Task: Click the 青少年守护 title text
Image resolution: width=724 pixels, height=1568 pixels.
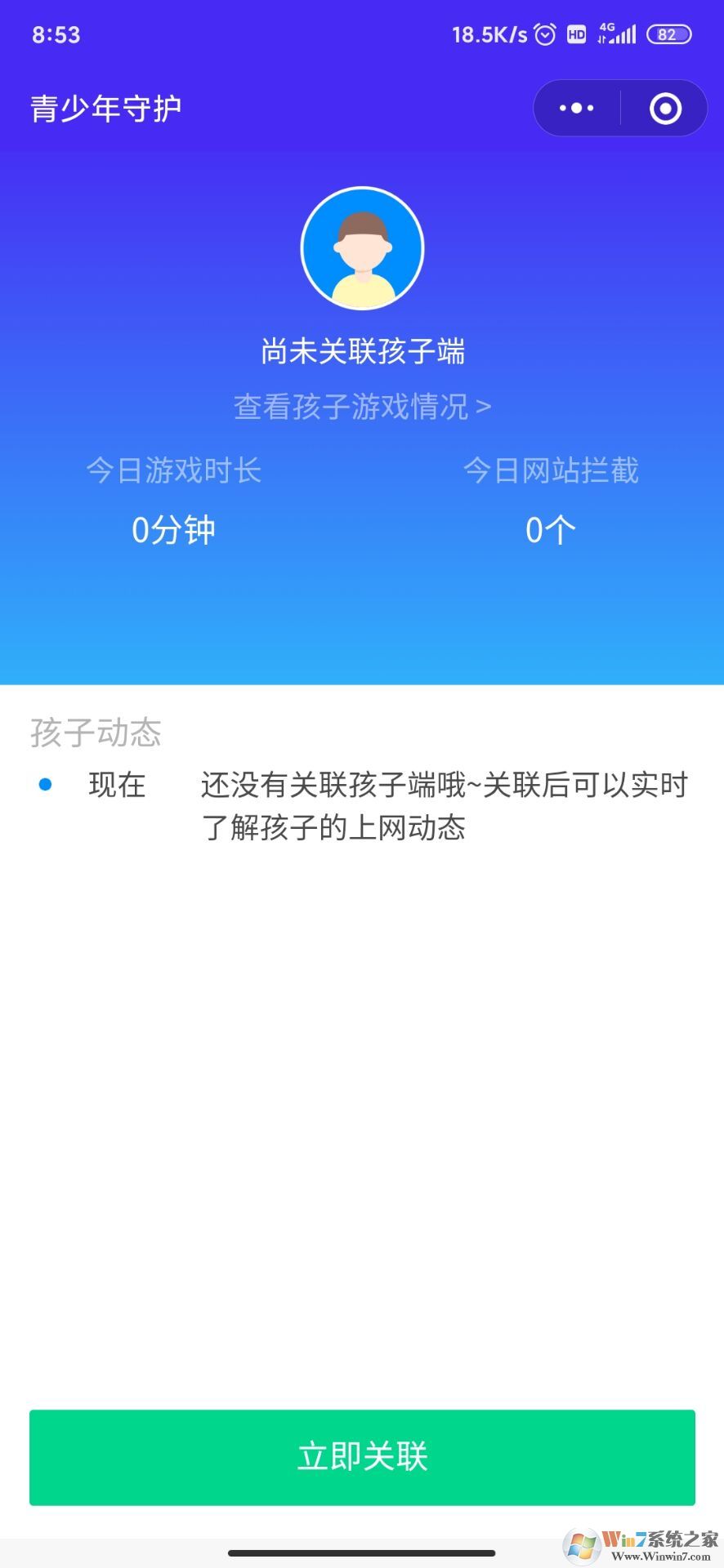Action: click(104, 107)
